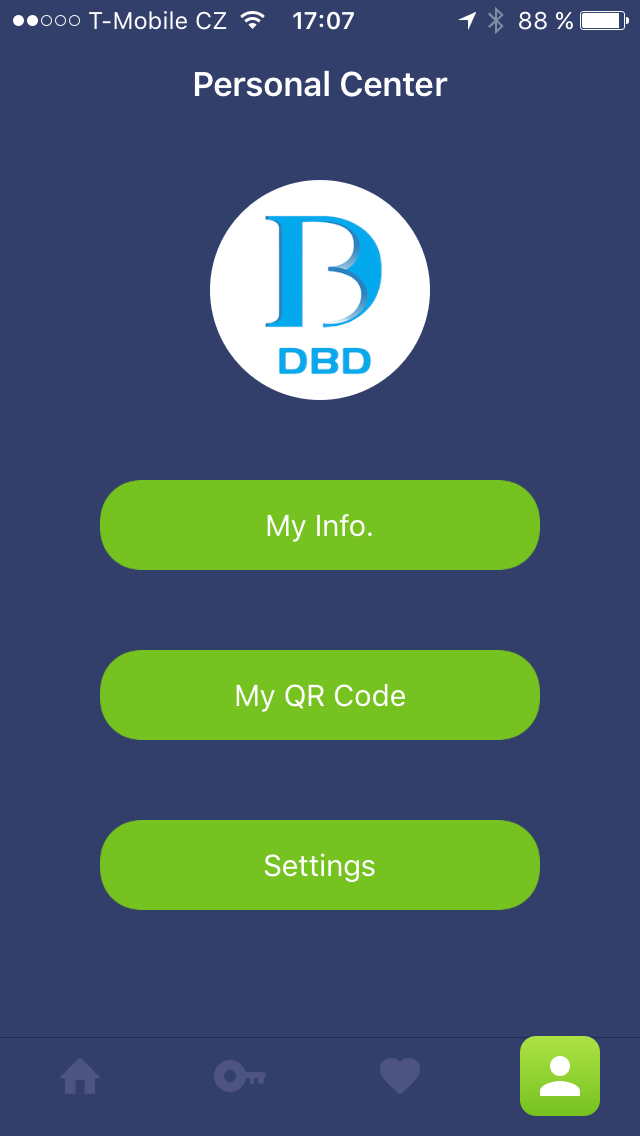This screenshot has height=1136, width=640.
Task: Switch to the home tab
Action: click(80, 1076)
